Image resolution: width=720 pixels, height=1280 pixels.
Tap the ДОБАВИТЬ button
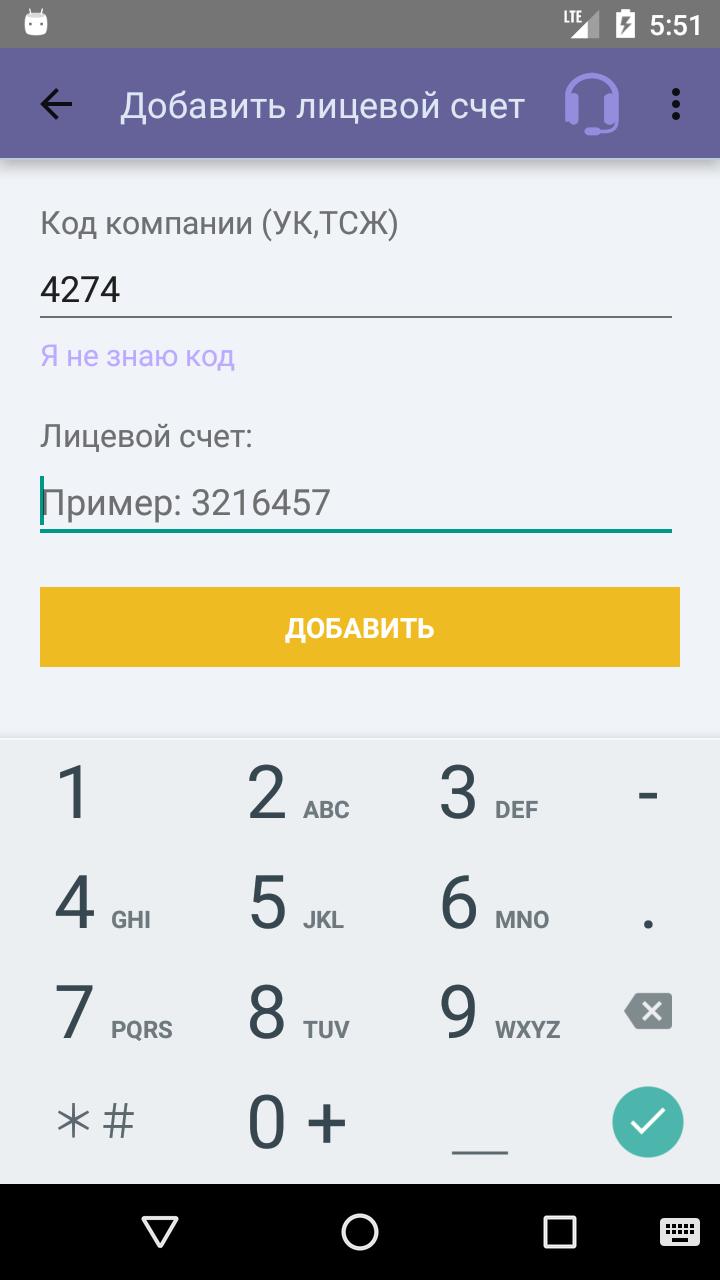(x=360, y=627)
